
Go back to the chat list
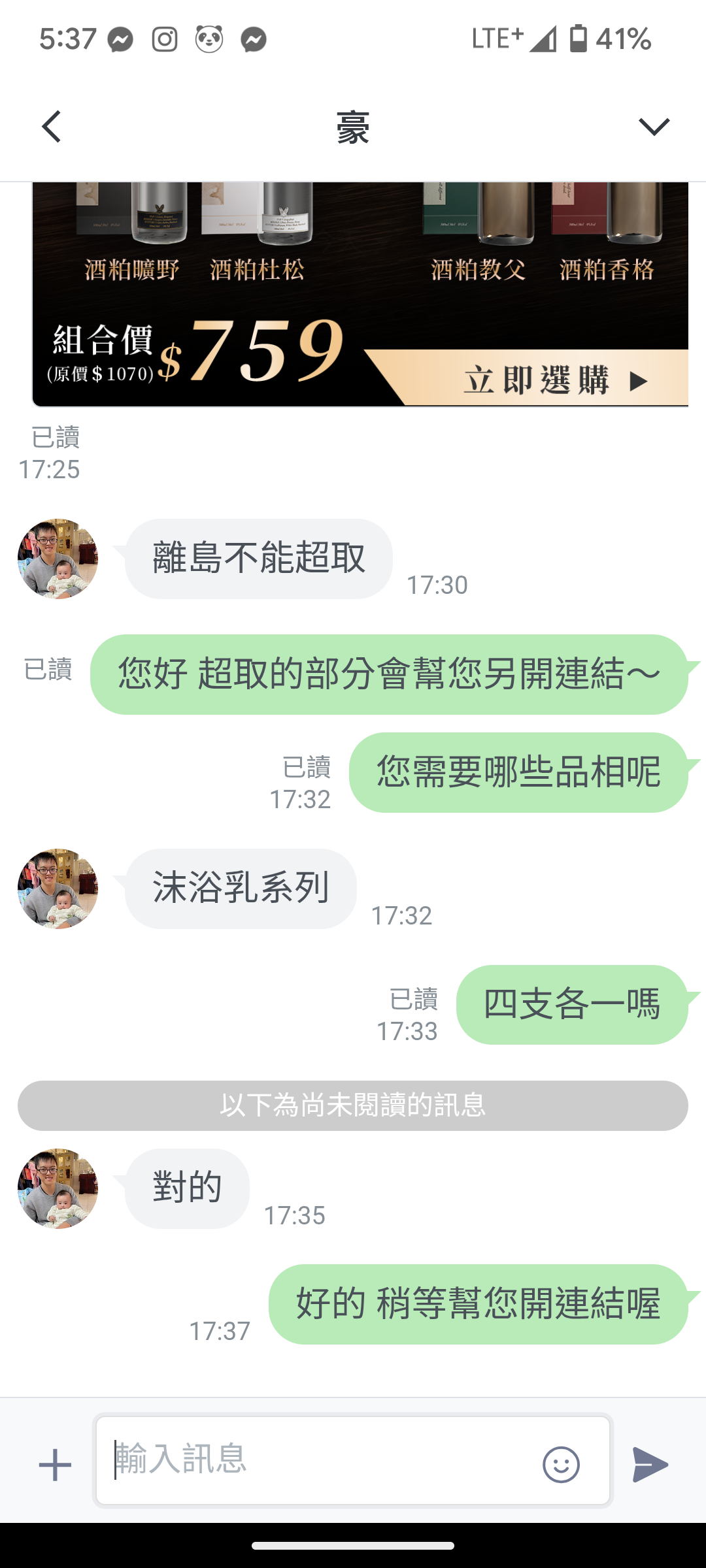point(51,126)
